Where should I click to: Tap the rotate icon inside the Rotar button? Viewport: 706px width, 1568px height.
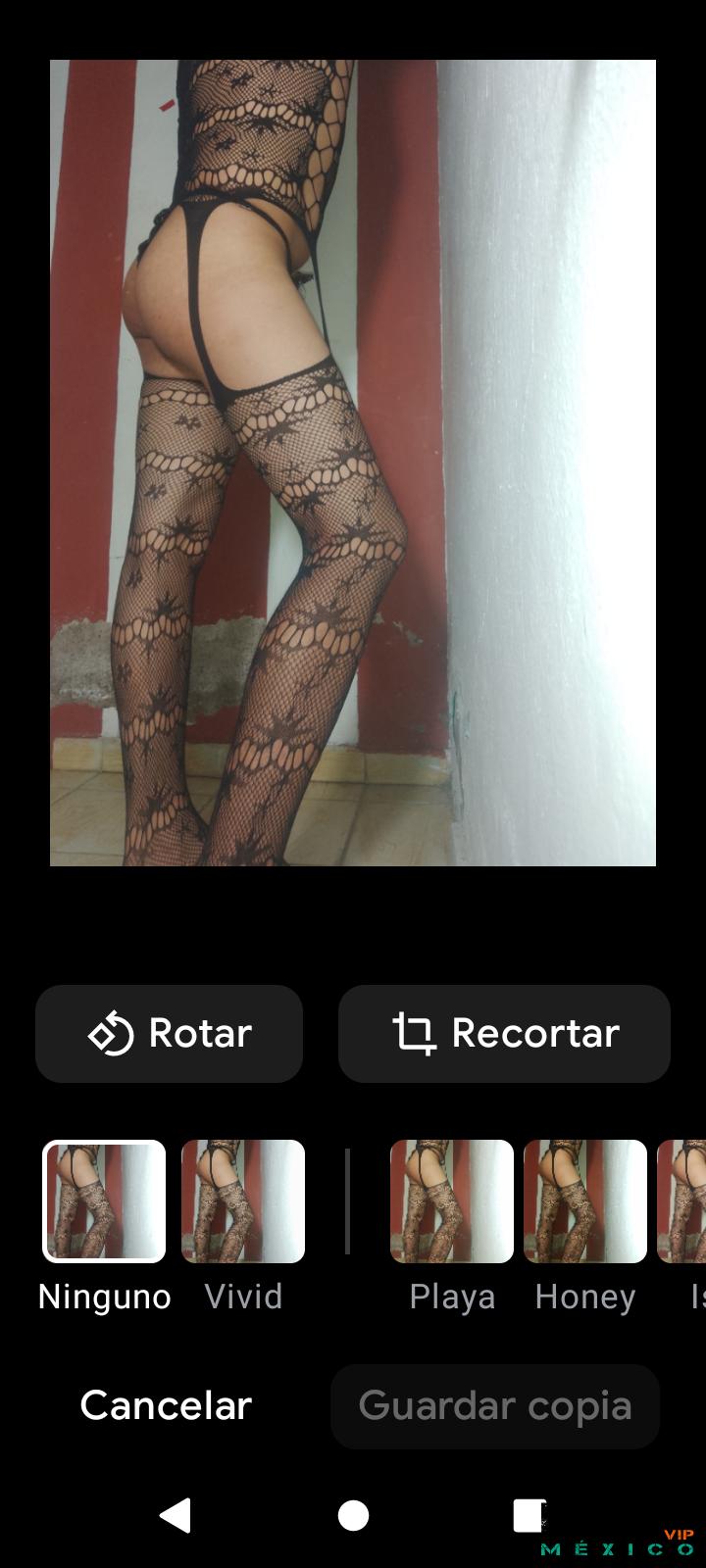[113, 1033]
